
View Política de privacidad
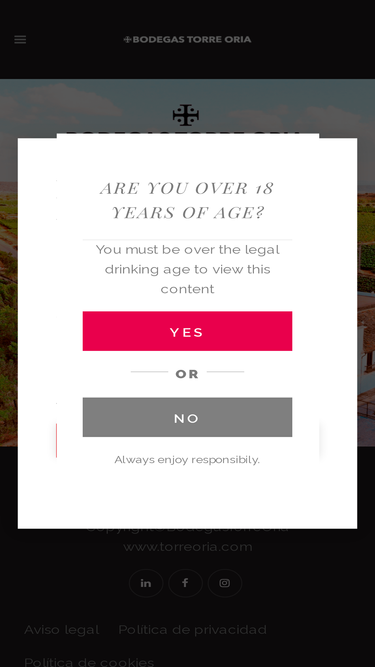click(193, 630)
